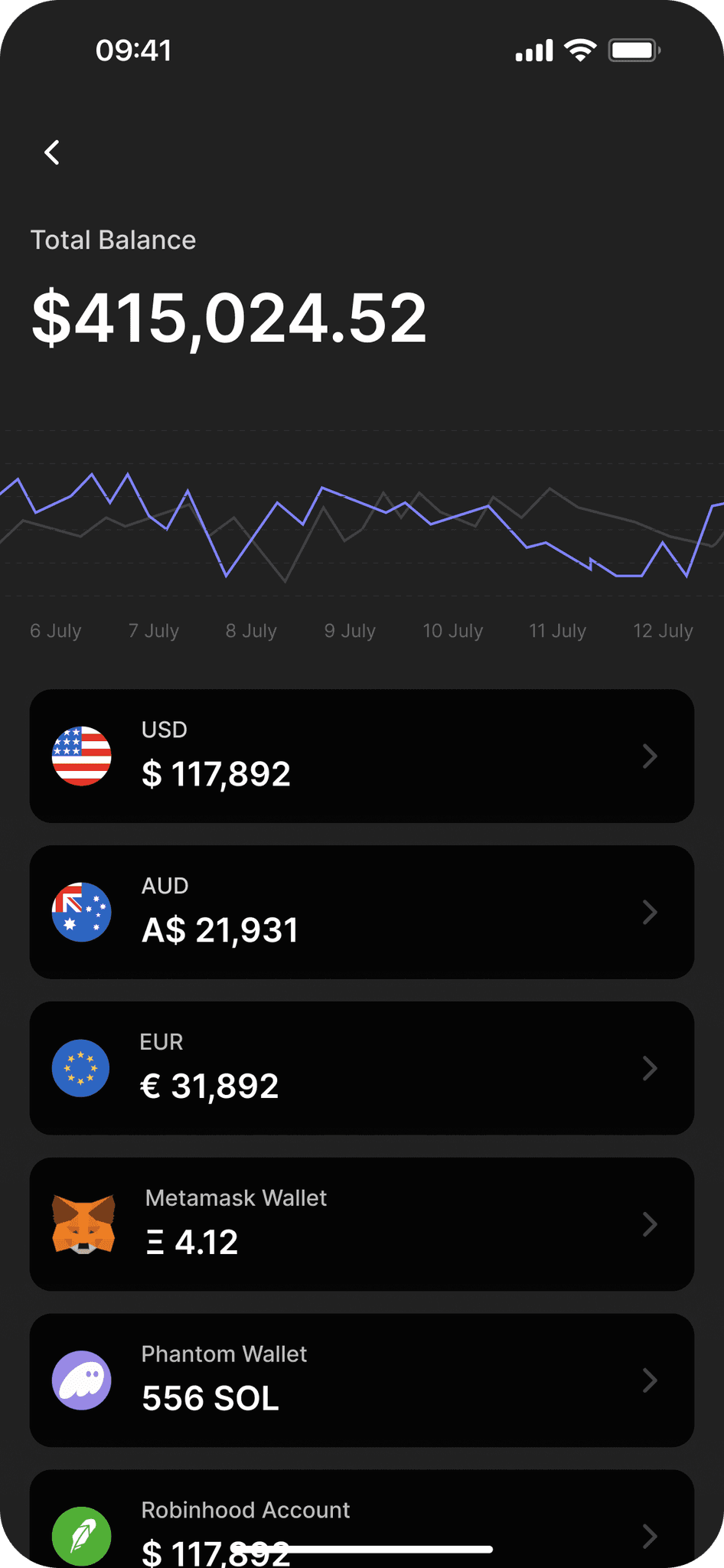
Task: Tap the Wi-Fi status icon
Action: [579, 49]
